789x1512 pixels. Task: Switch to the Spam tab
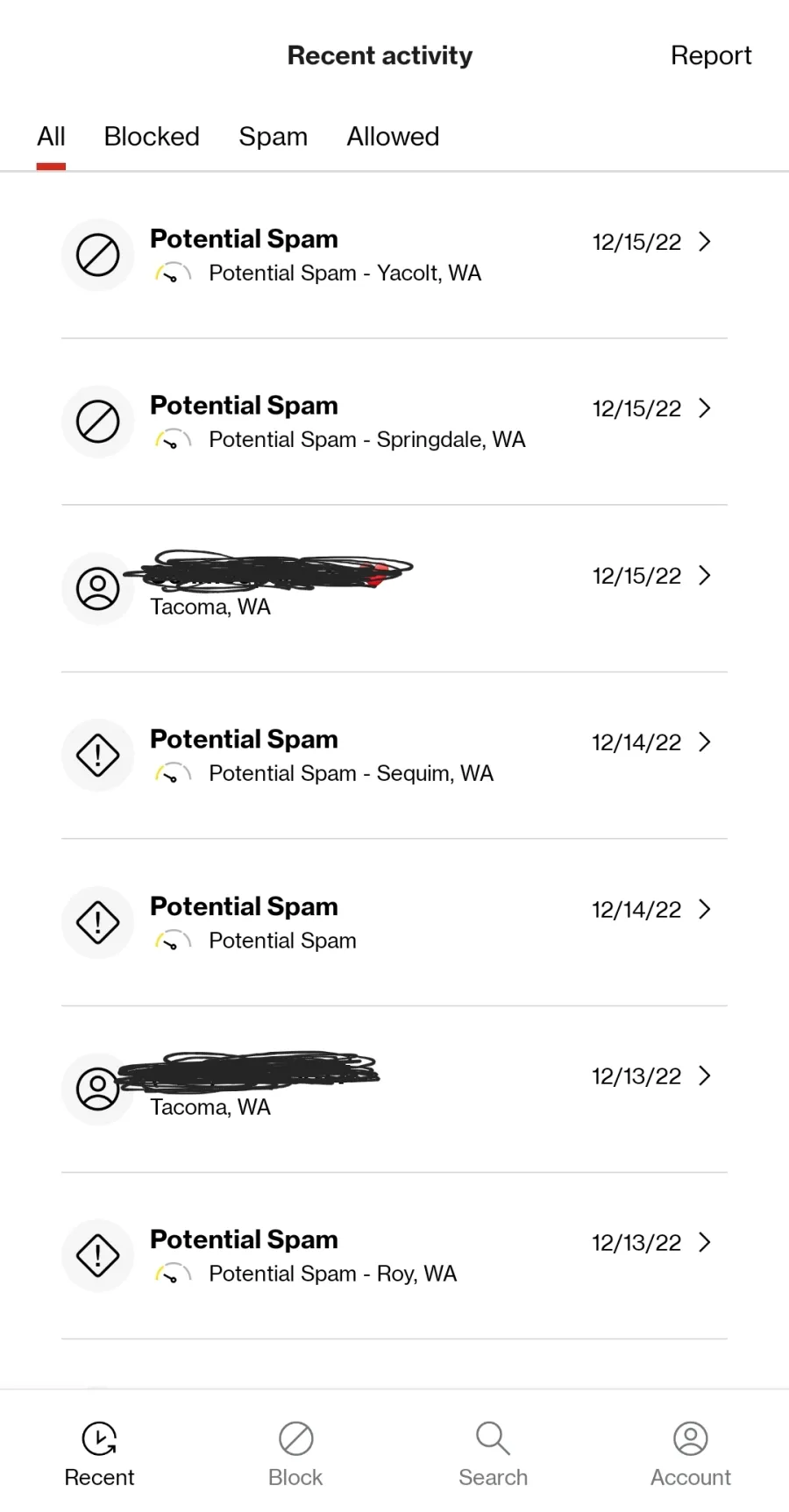point(274,137)
